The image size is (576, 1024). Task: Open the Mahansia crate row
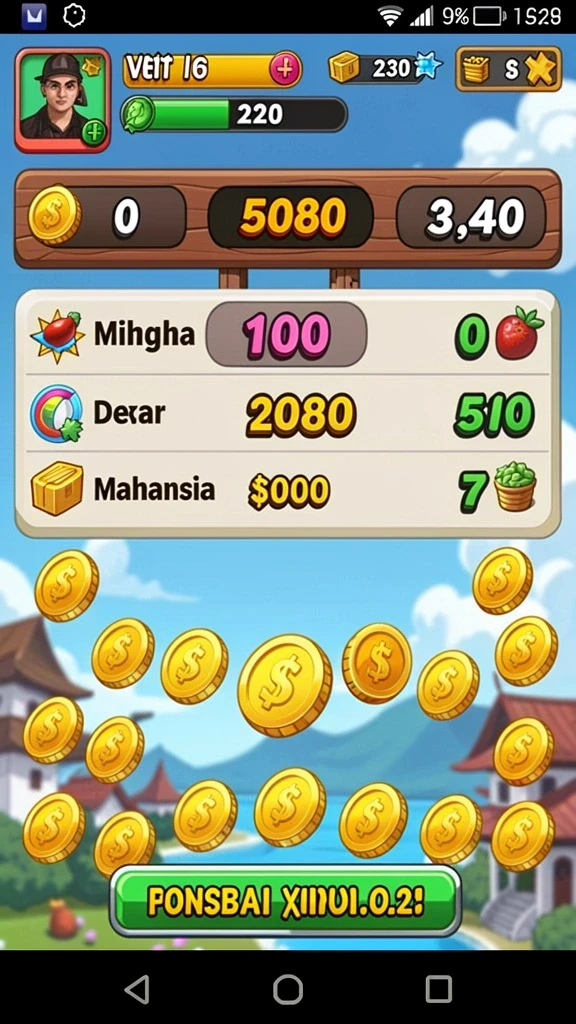287,490
